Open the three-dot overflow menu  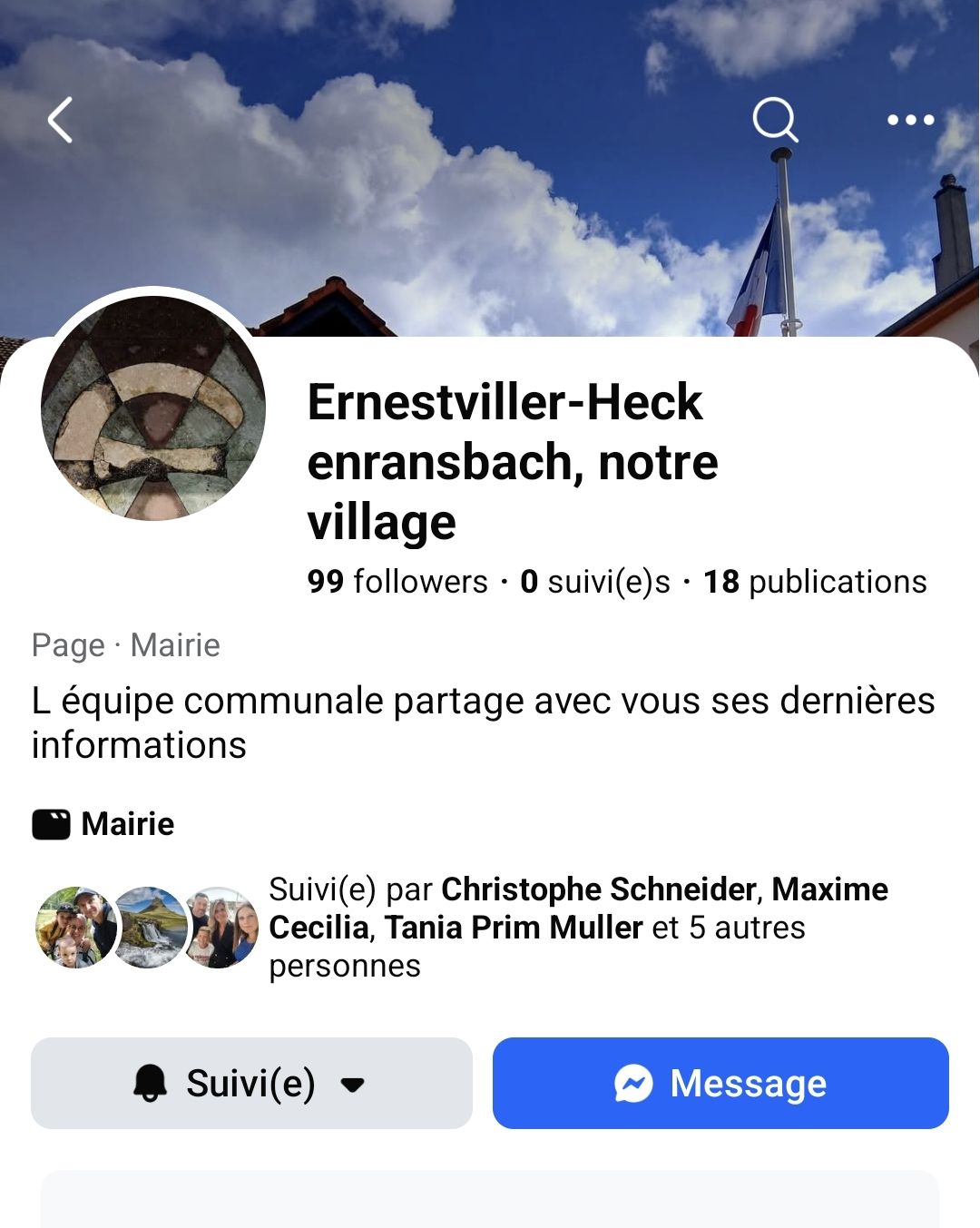tap(910, 120)
